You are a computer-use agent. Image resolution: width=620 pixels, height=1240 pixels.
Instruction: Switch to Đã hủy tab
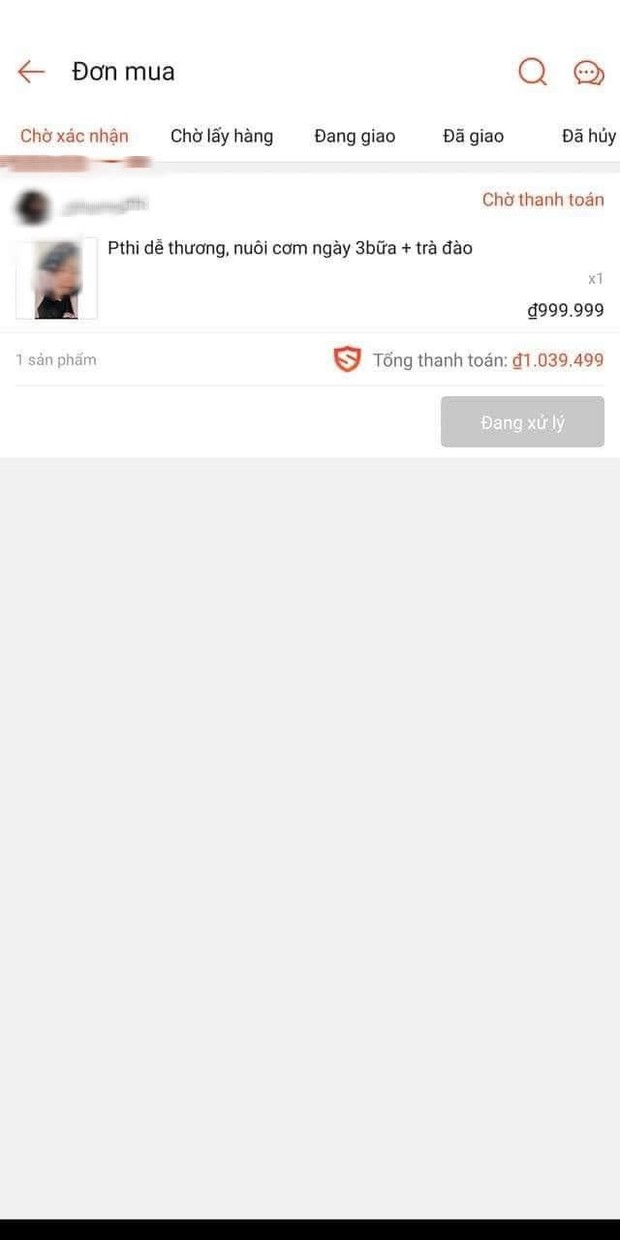click(588, 137)
